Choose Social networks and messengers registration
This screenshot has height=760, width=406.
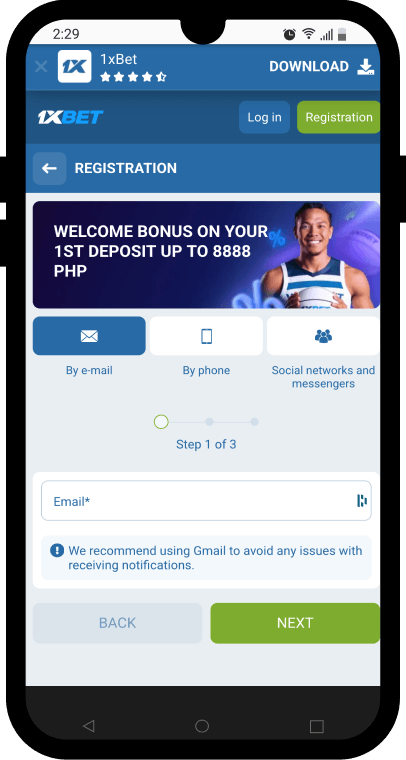coord(323,336)
